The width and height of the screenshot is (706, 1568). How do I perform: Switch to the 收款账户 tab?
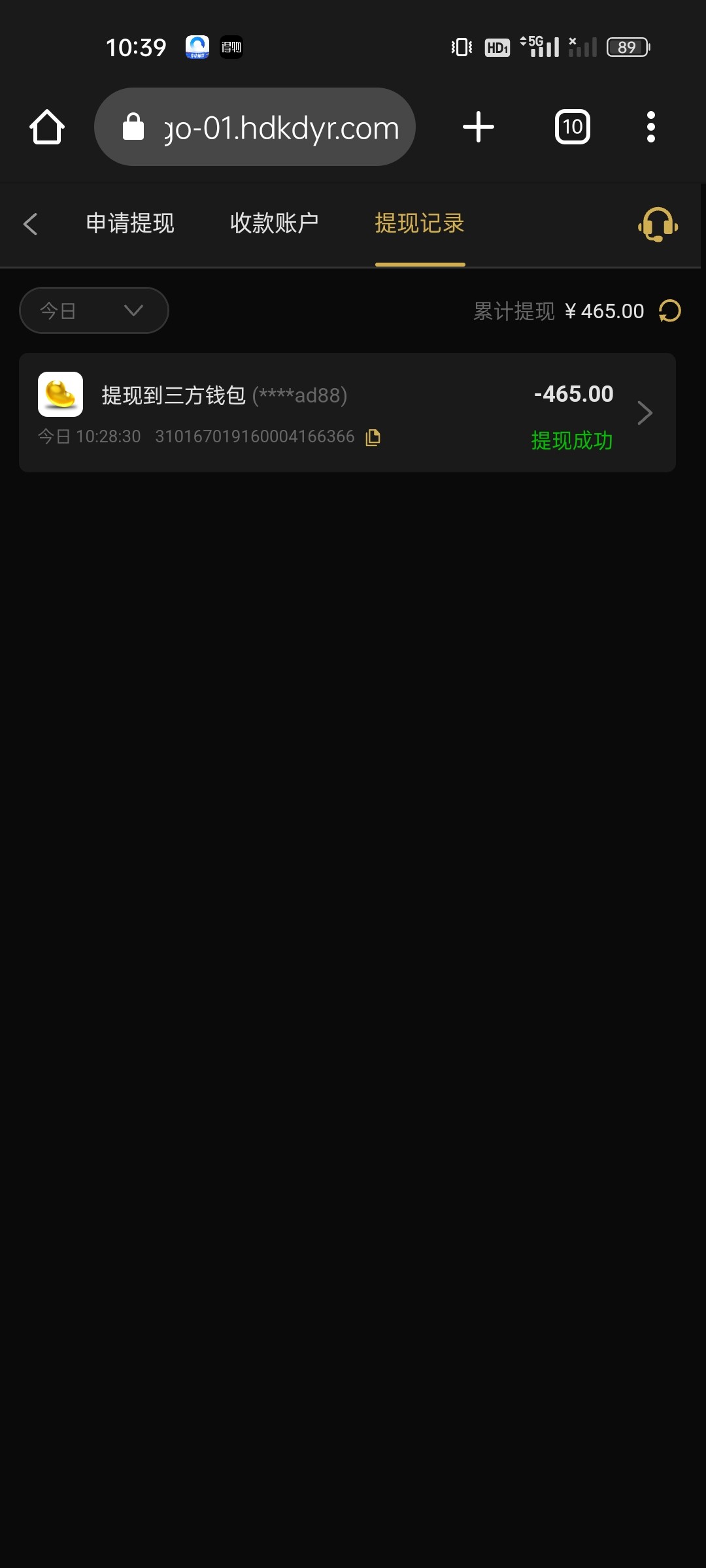(275, 223)
